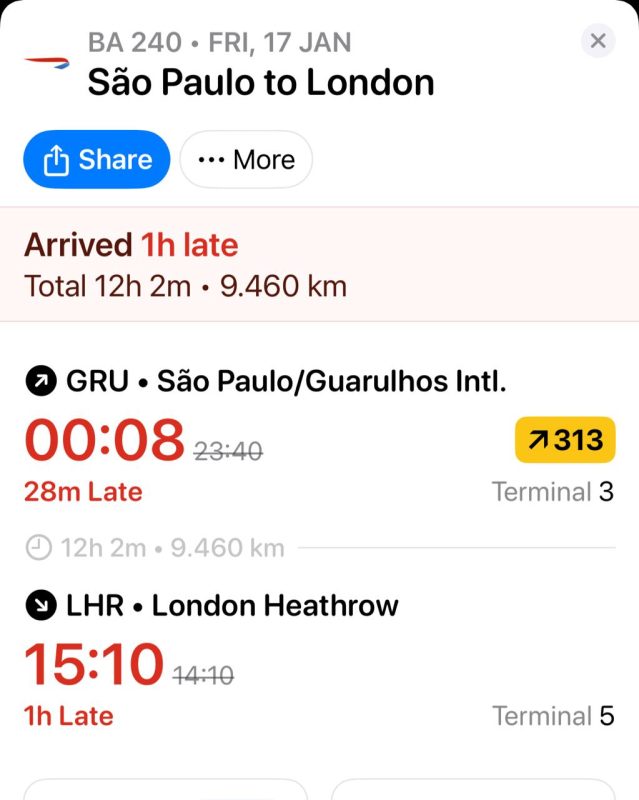Open the More options menu

pyautogui.click(x=246, y=160)
